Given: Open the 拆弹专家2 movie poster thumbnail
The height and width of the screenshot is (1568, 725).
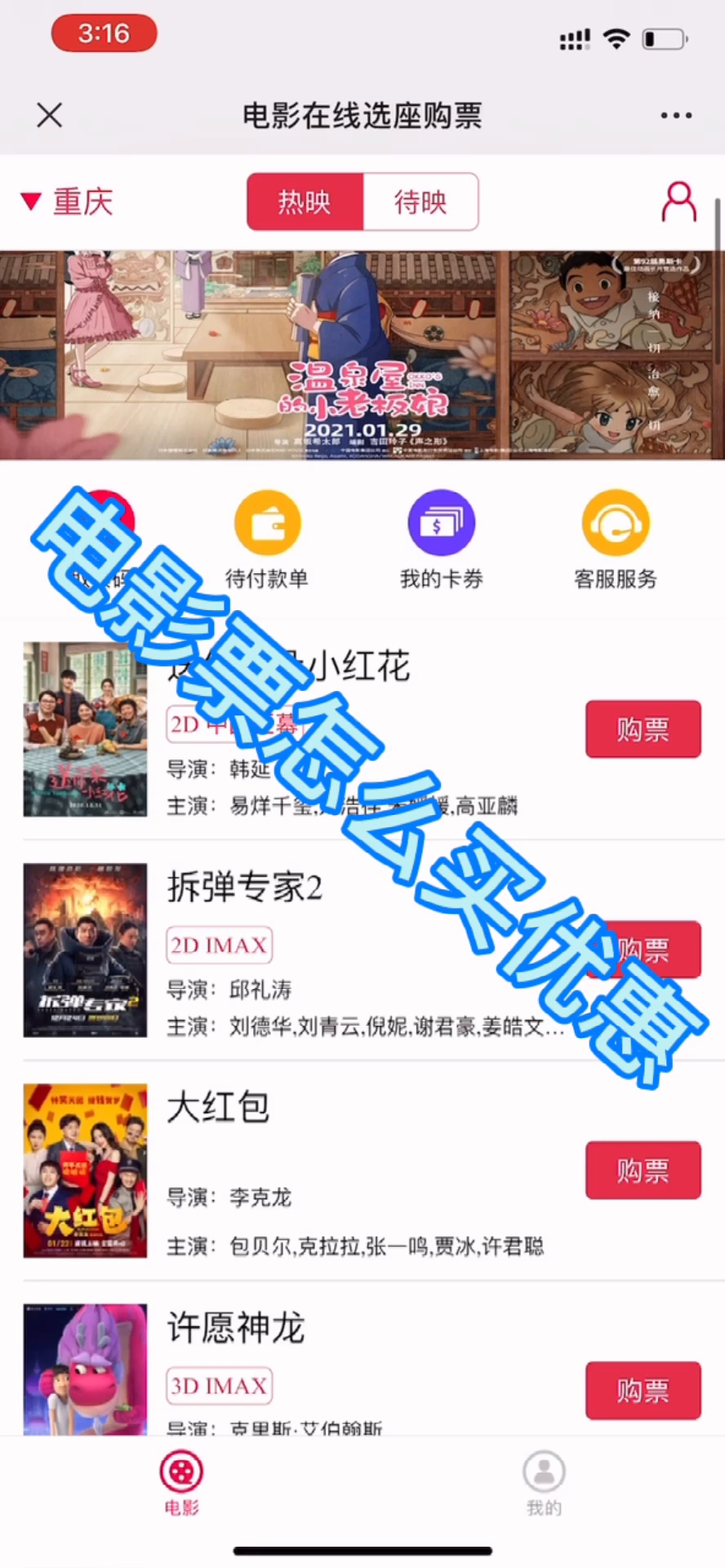Looking at the screenshot, I should click(x=85, y=949).
